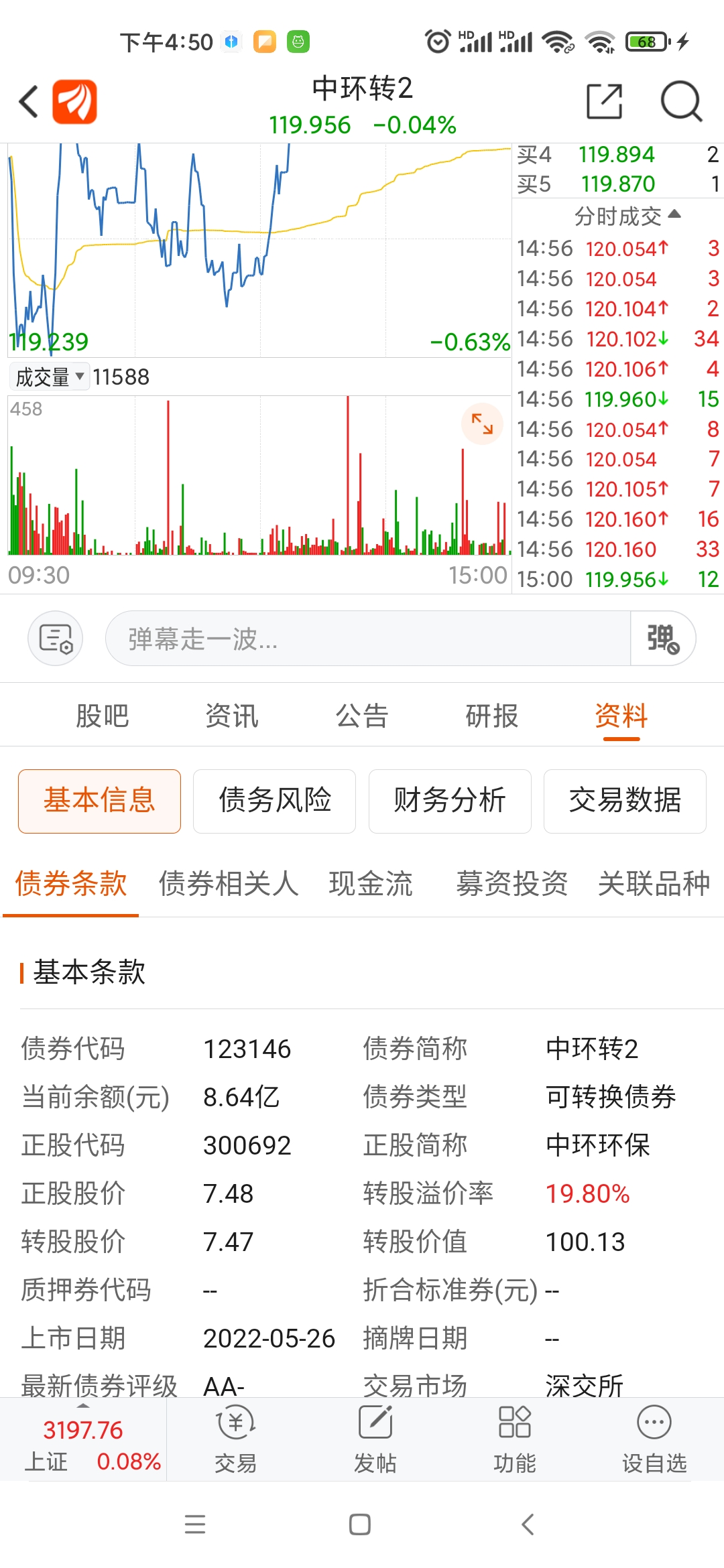The height and width of the screenshot is (1568, 724).
Task: Open the search magnifier
Action: pyautogui.click(x=680, y=102)
